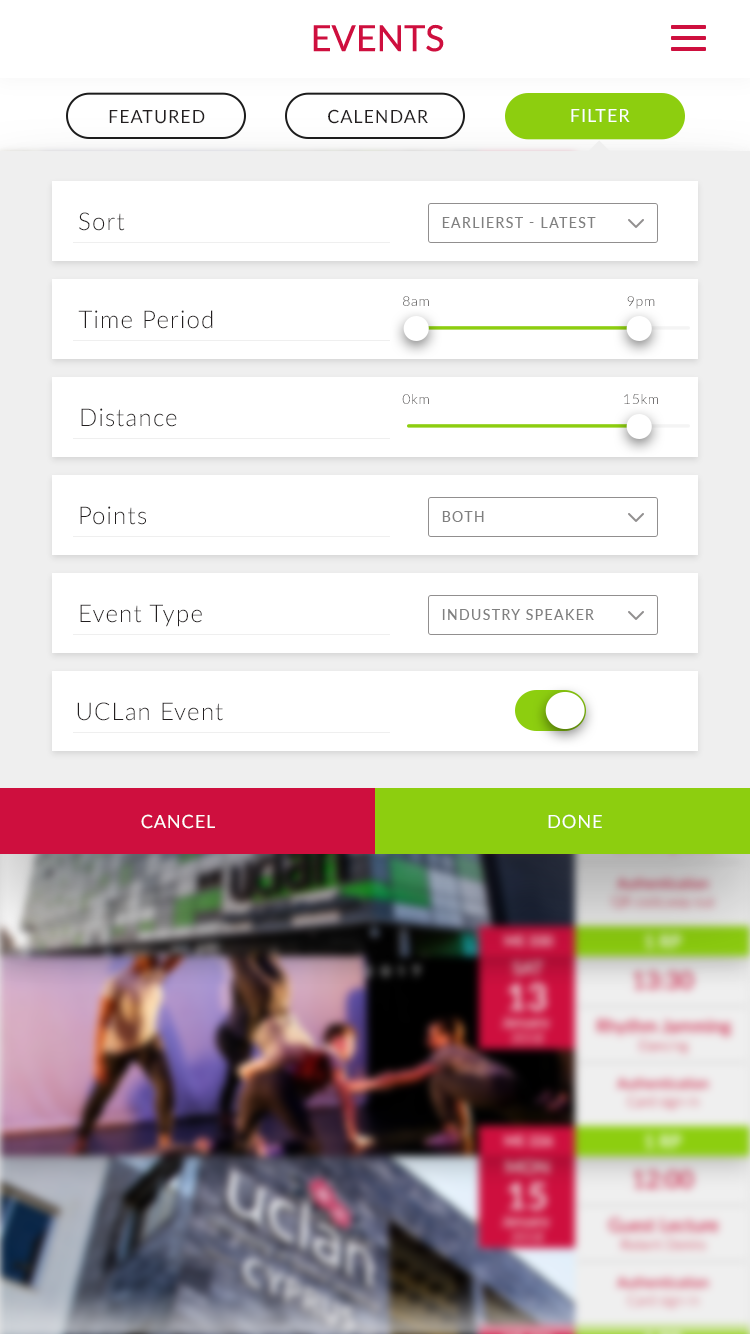Tap the 15km distance slider handle
This screenshot has height=1334, width=750.
(639, 426)
